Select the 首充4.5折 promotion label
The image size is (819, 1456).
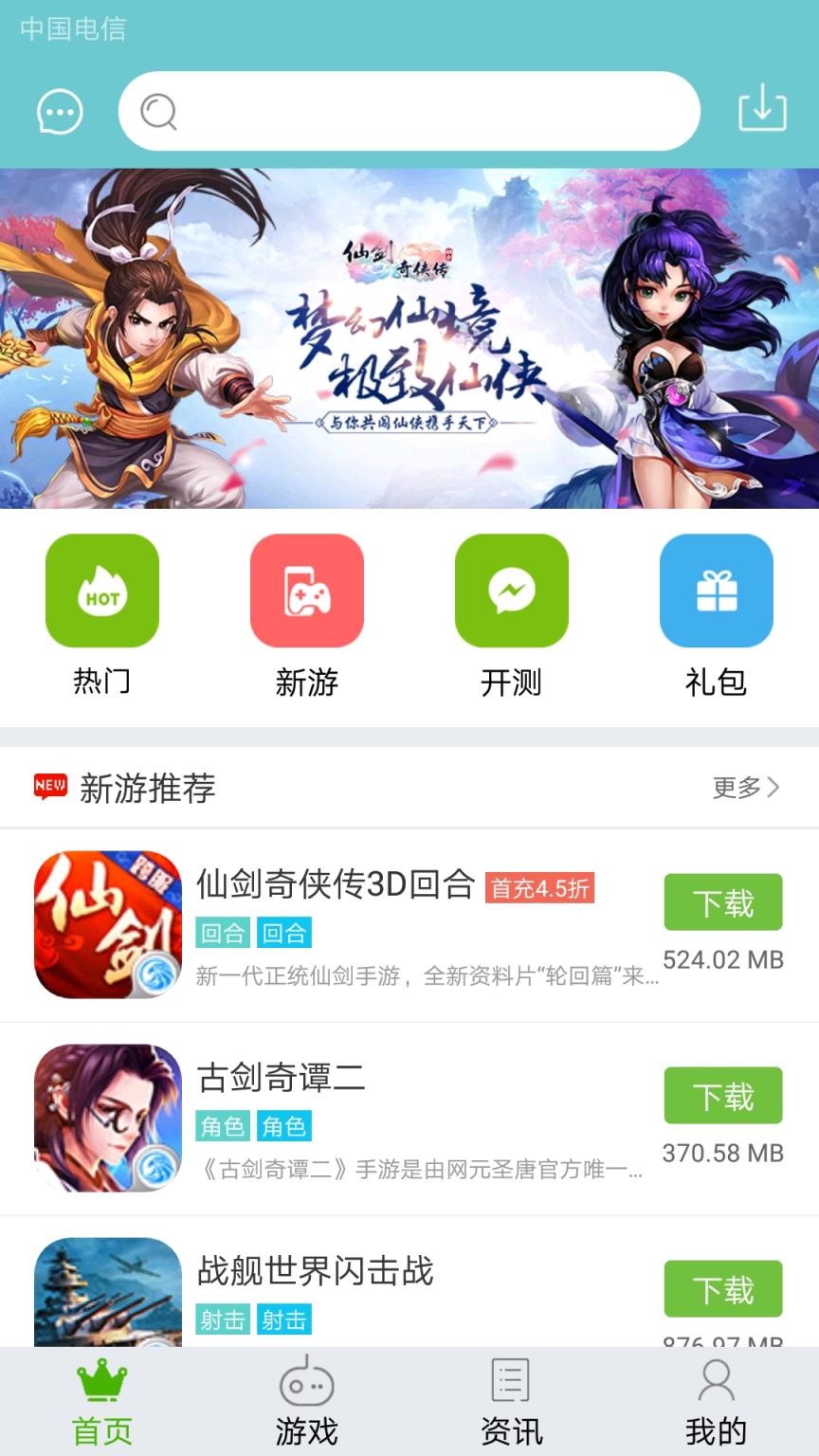click(x=542, y=888)
